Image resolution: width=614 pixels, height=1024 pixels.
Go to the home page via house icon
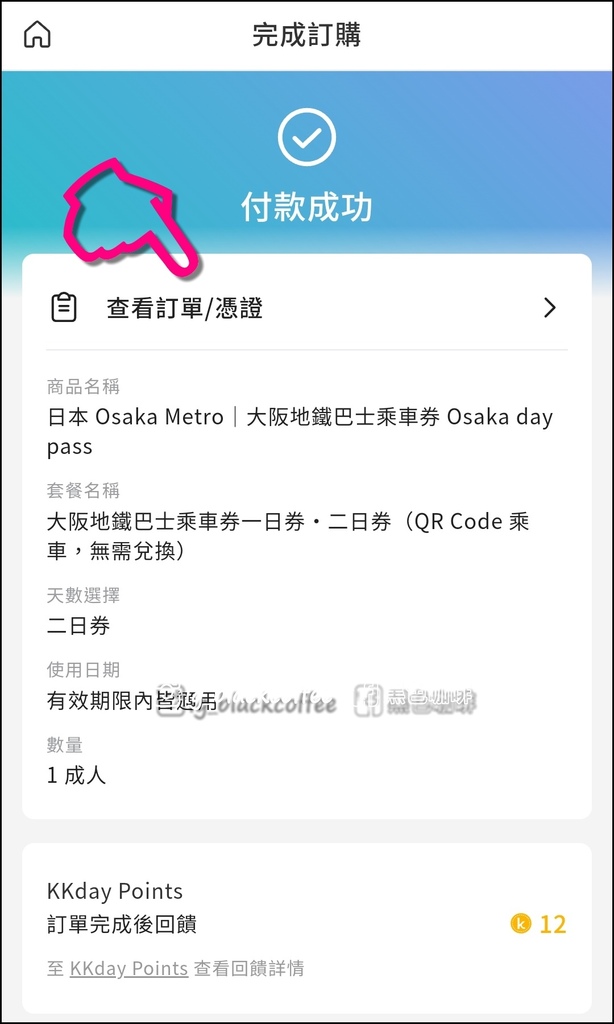[37, 35]
